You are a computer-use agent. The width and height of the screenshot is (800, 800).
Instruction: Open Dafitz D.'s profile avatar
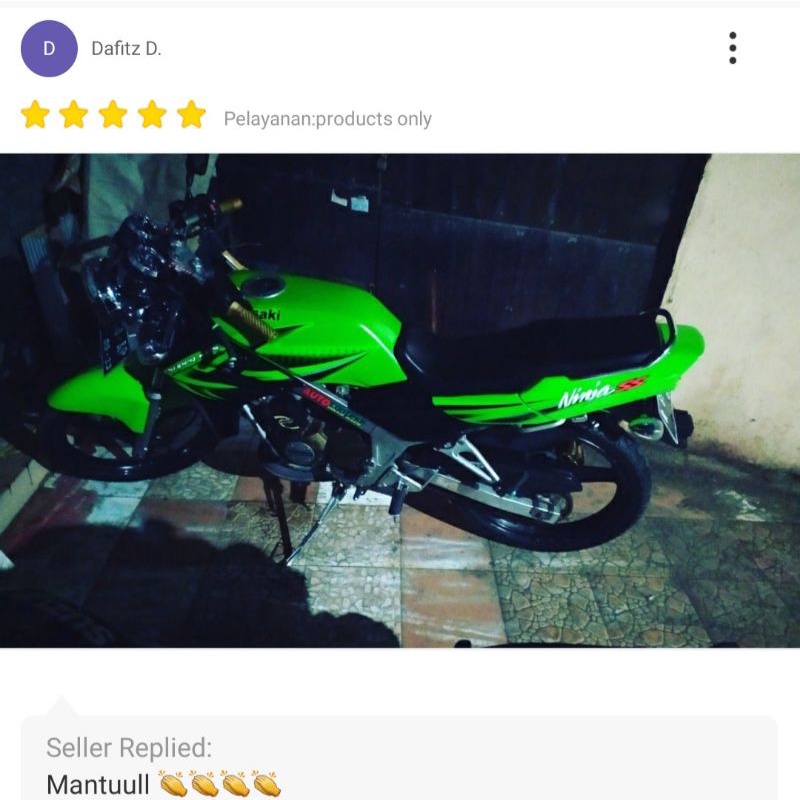(49, 49)
